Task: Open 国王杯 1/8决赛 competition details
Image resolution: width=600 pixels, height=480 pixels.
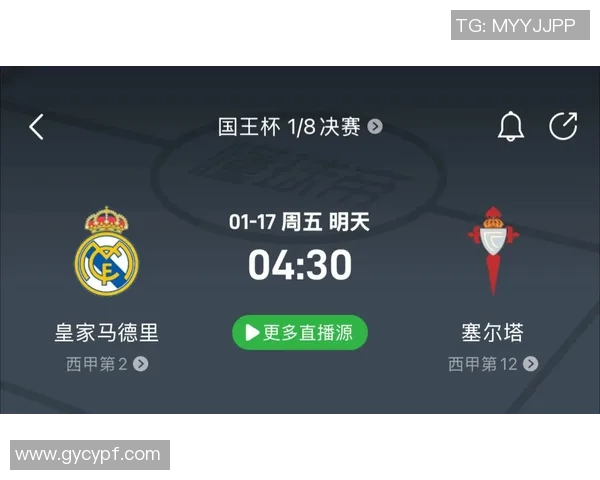Action: click(x=300, y=127)
